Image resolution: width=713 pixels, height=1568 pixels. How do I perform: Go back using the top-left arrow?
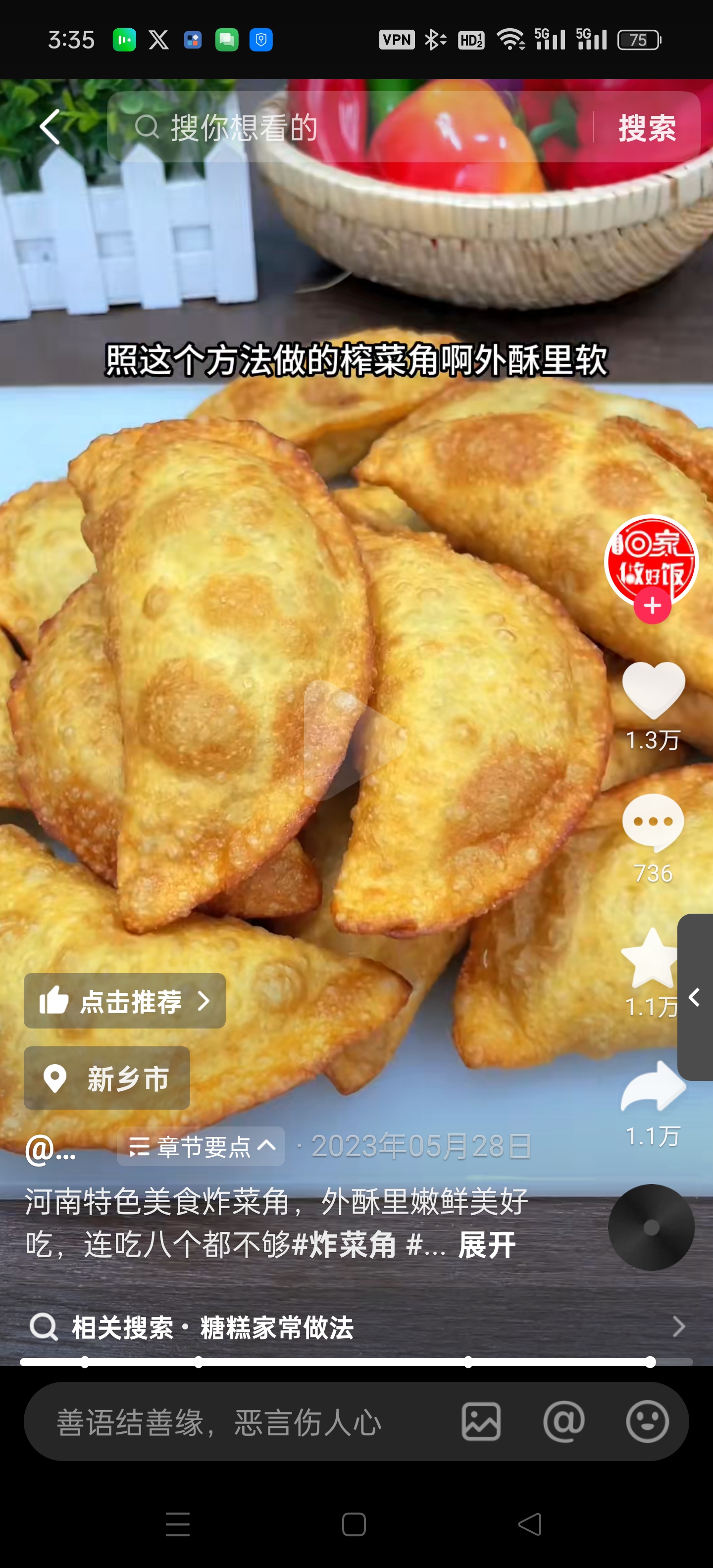[51, 127]
